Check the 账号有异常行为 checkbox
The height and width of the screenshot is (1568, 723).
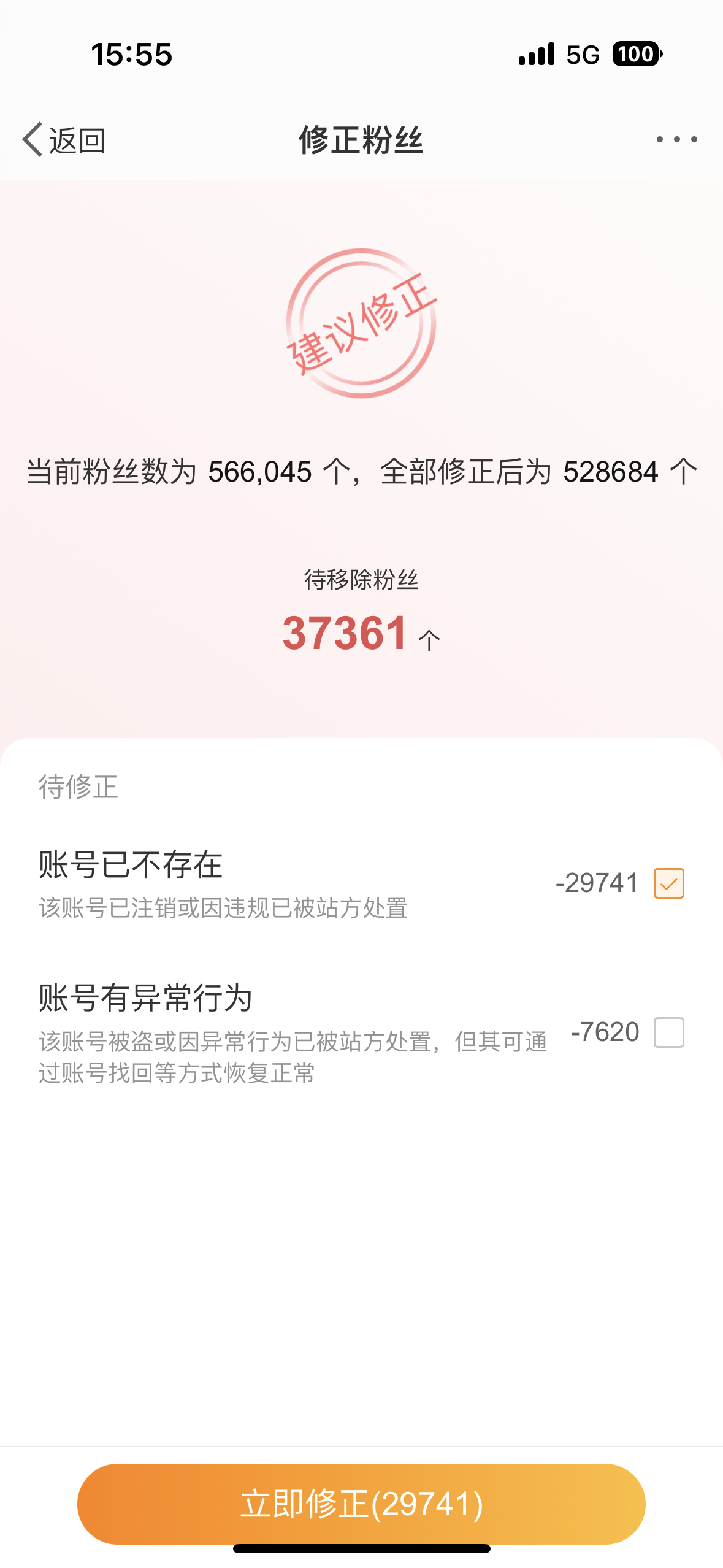[x=668, y=1032]
